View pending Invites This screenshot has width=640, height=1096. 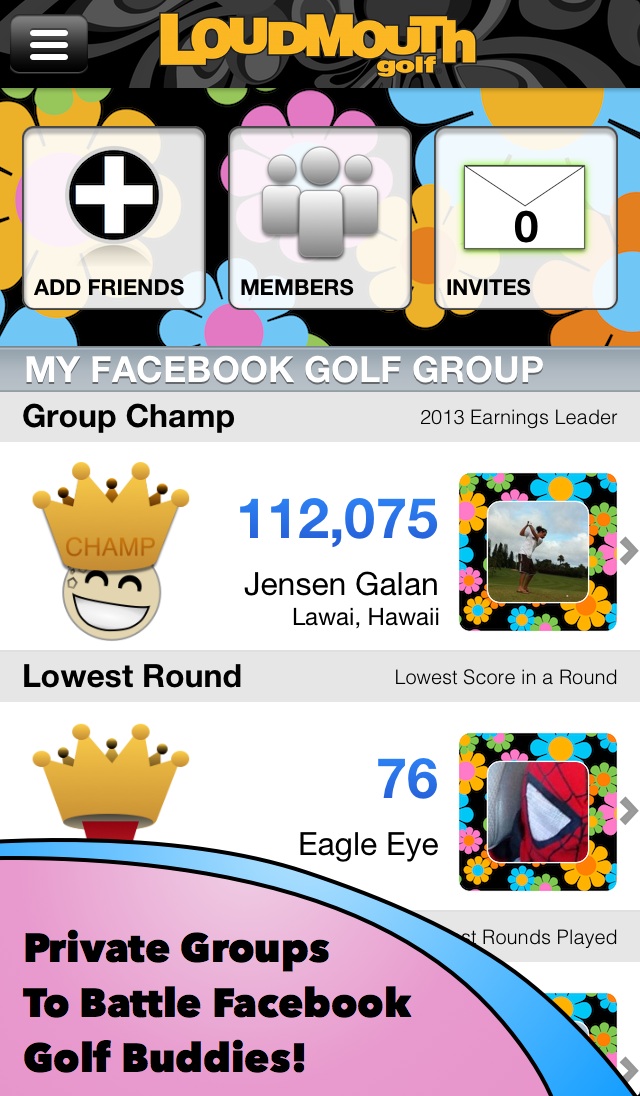[x=525, y=217]
